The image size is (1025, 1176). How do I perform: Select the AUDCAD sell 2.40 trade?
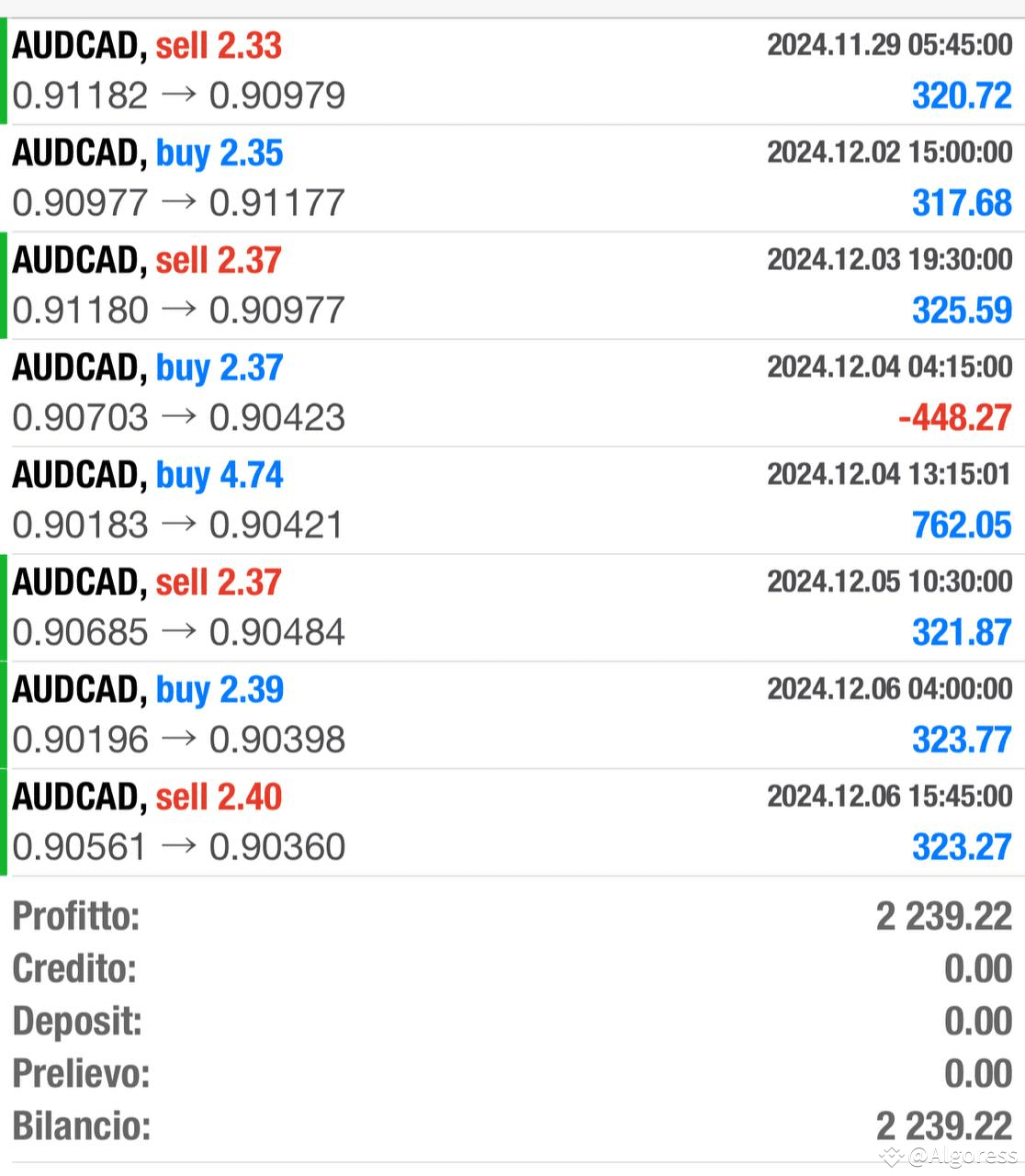tap(512, 822)
